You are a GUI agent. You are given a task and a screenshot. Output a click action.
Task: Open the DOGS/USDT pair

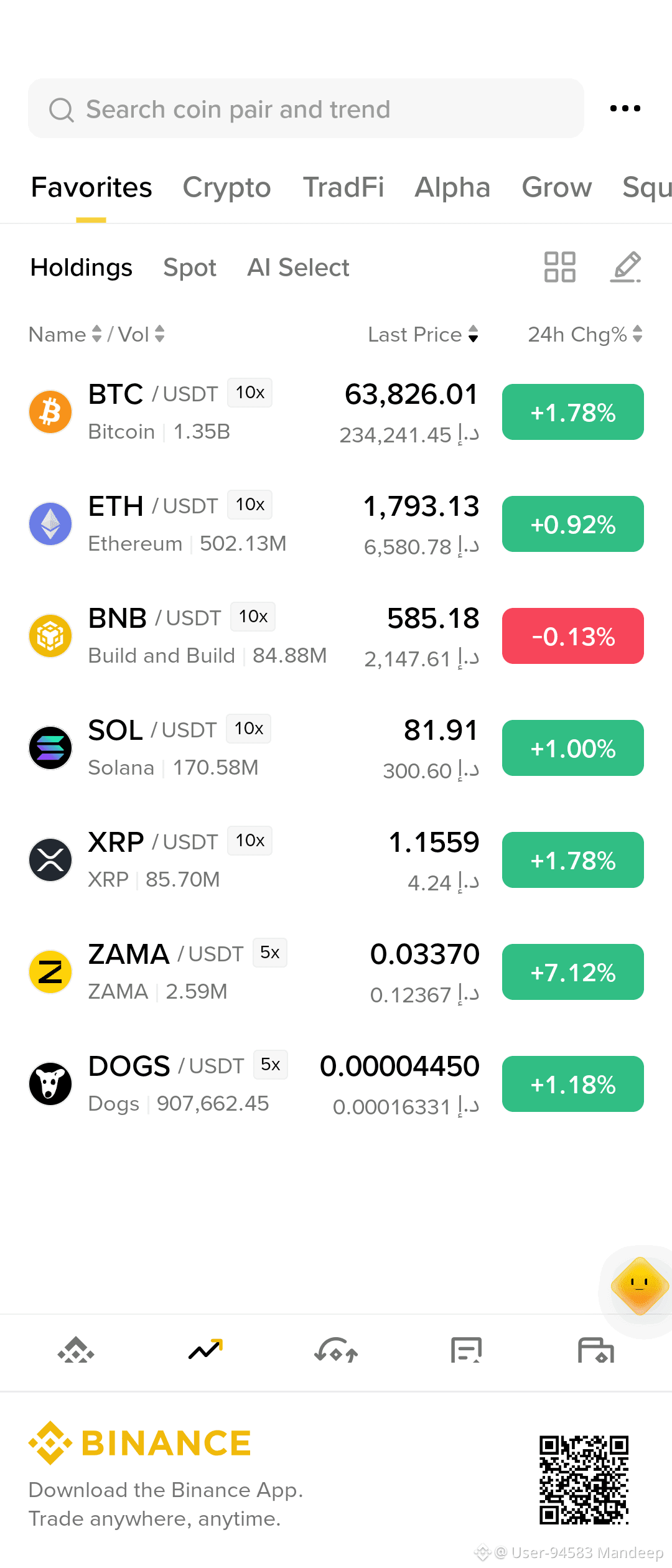336,1084
